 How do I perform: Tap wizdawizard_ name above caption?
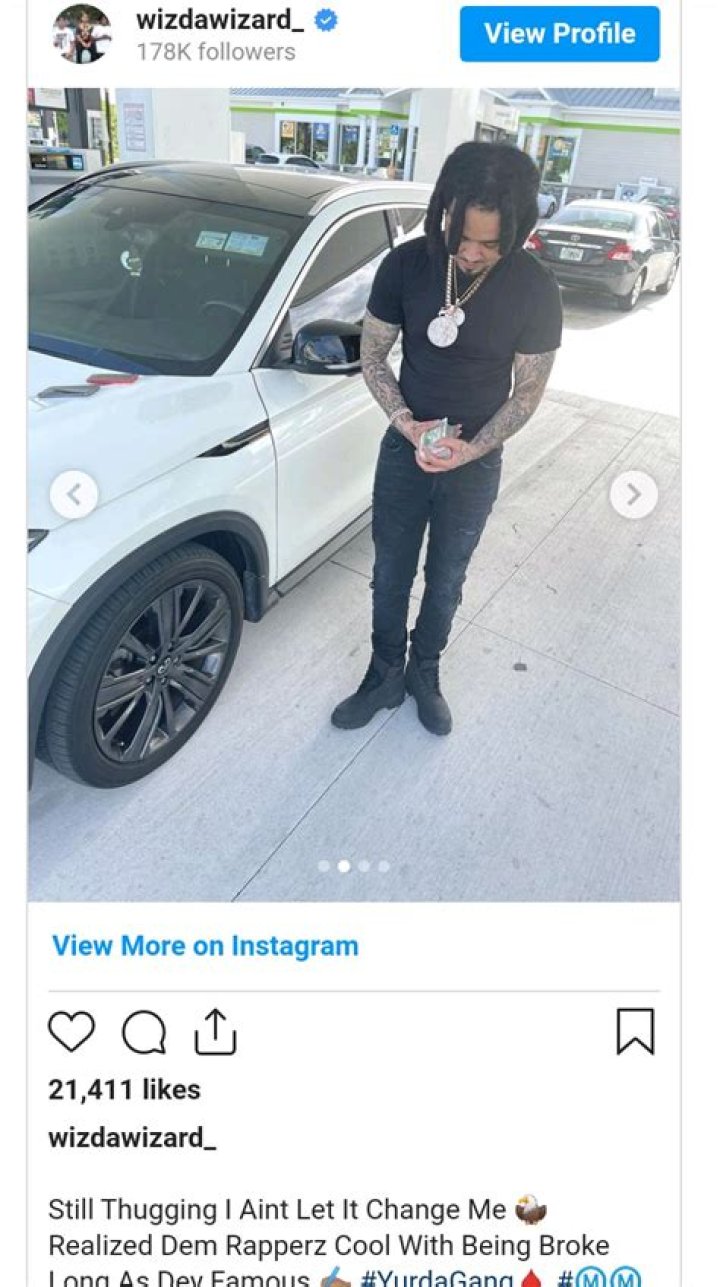click(x=132, y=1138)
